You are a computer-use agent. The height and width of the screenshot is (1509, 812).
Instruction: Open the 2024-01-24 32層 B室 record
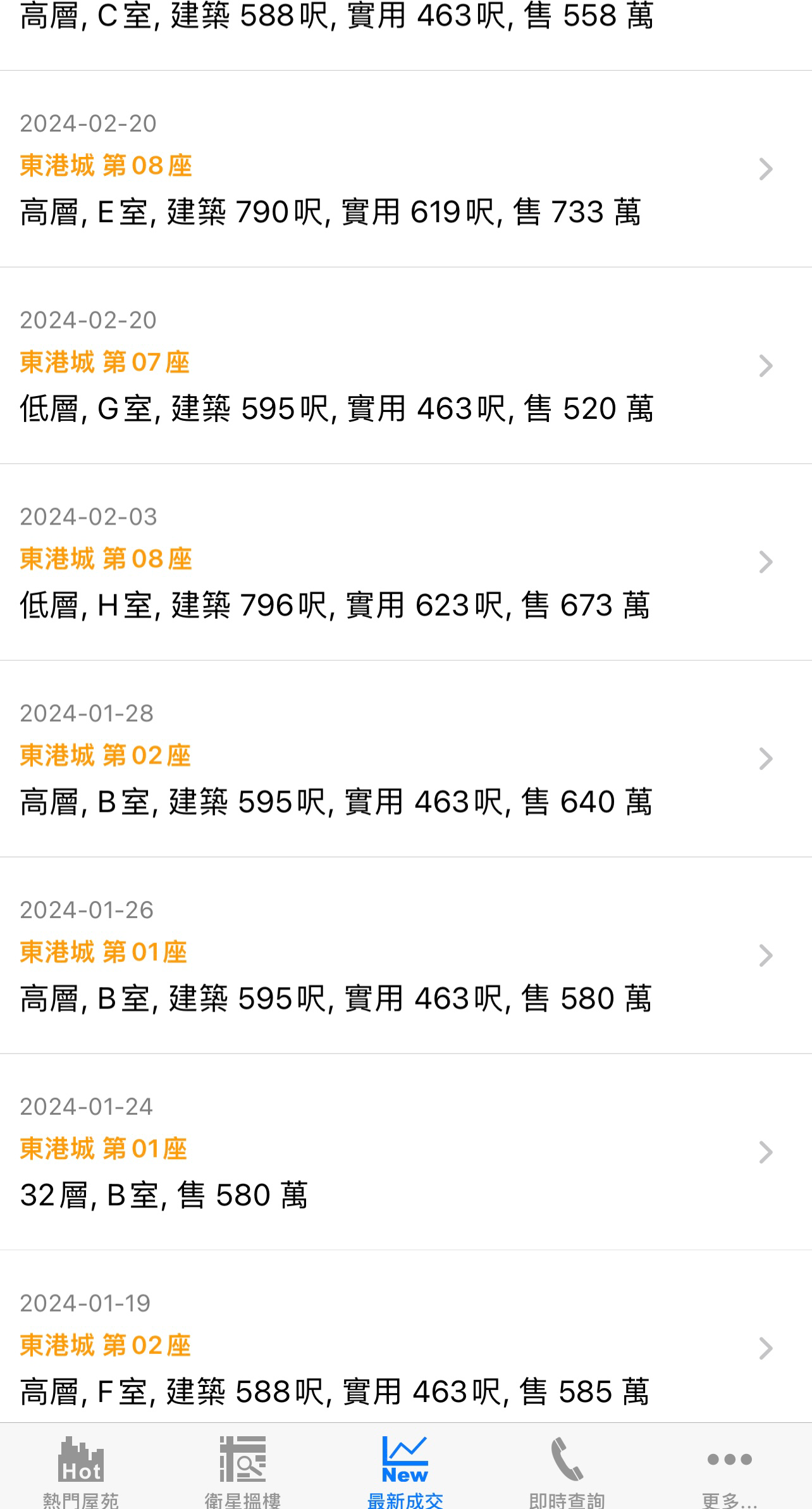point(406,1152)
